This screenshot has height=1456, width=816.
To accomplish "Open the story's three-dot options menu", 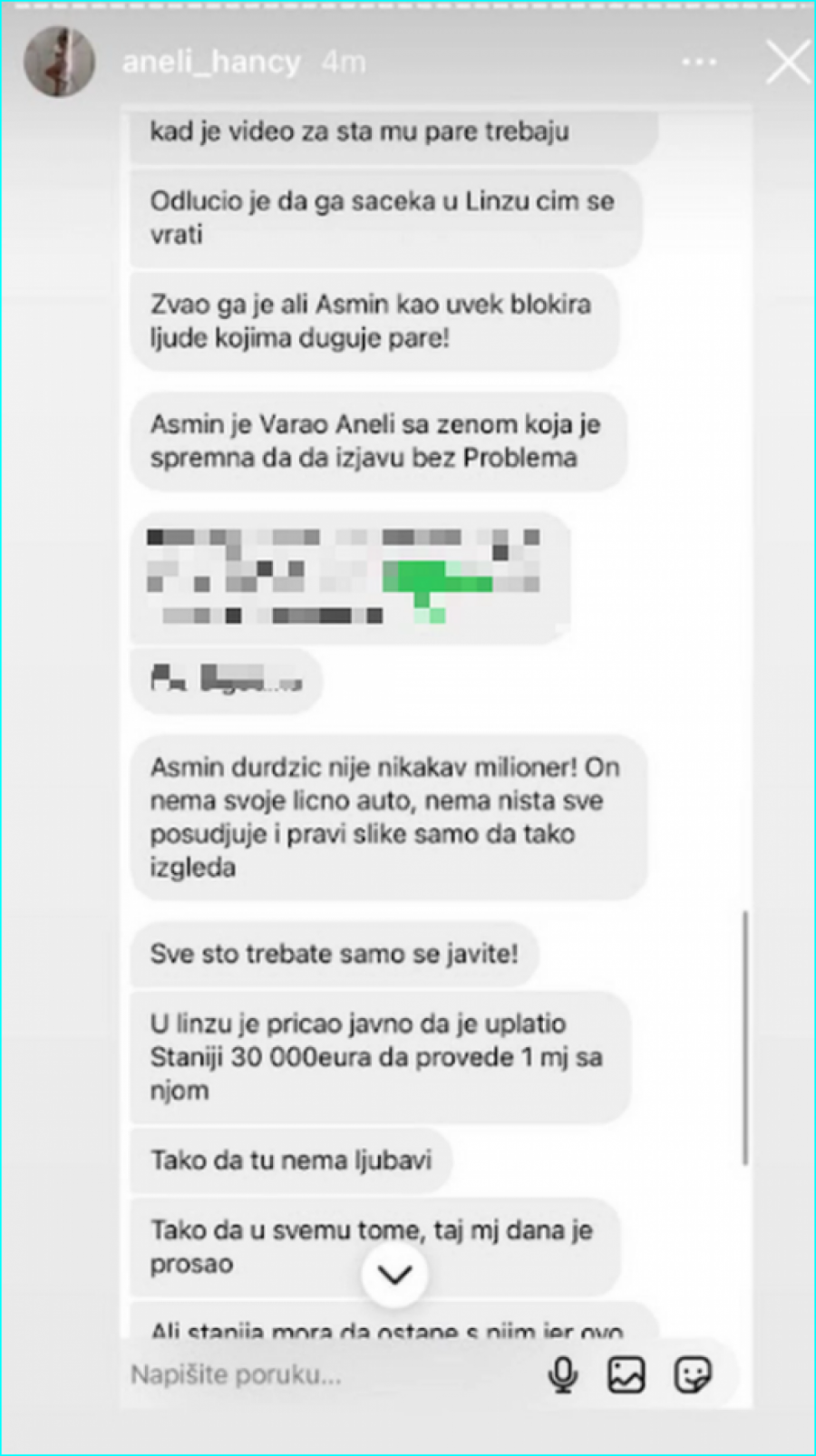I will (x=699, y=63).
